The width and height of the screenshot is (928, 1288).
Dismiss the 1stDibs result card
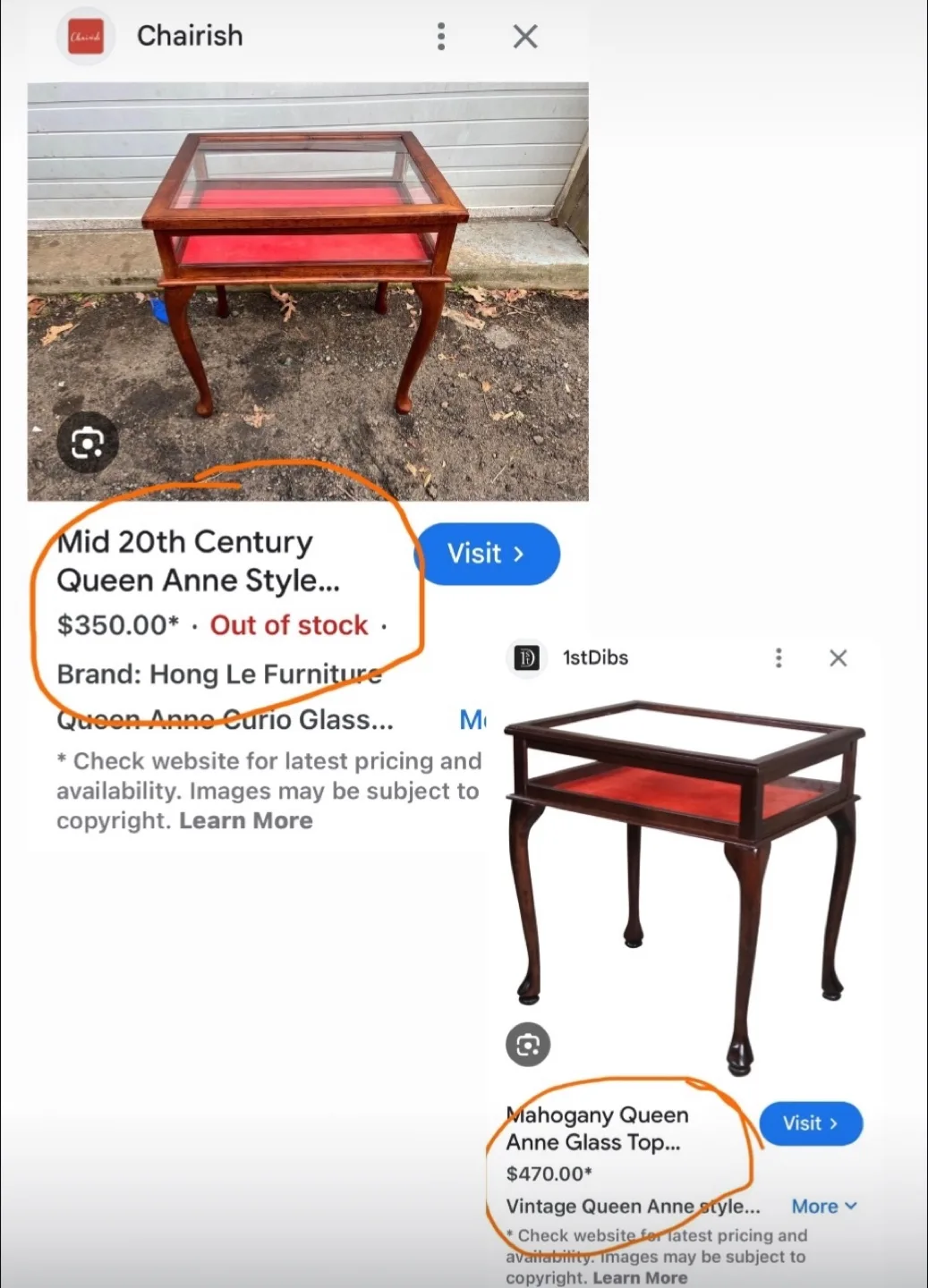(x=838, y=657)
